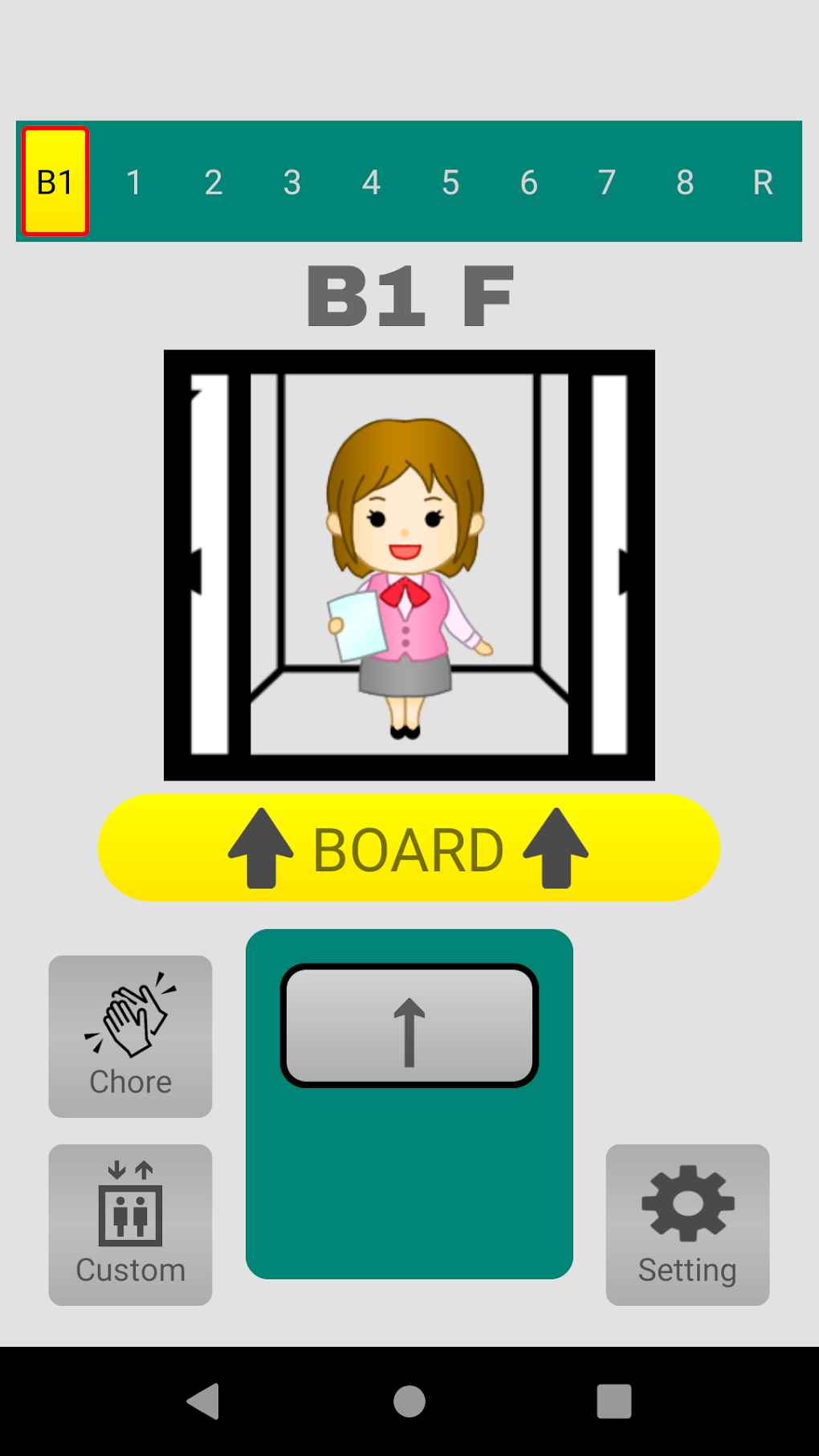This screenshot has height=1456, width=819.
Task: Select floor 3 in the floor bar
Action: pos(291,182)
